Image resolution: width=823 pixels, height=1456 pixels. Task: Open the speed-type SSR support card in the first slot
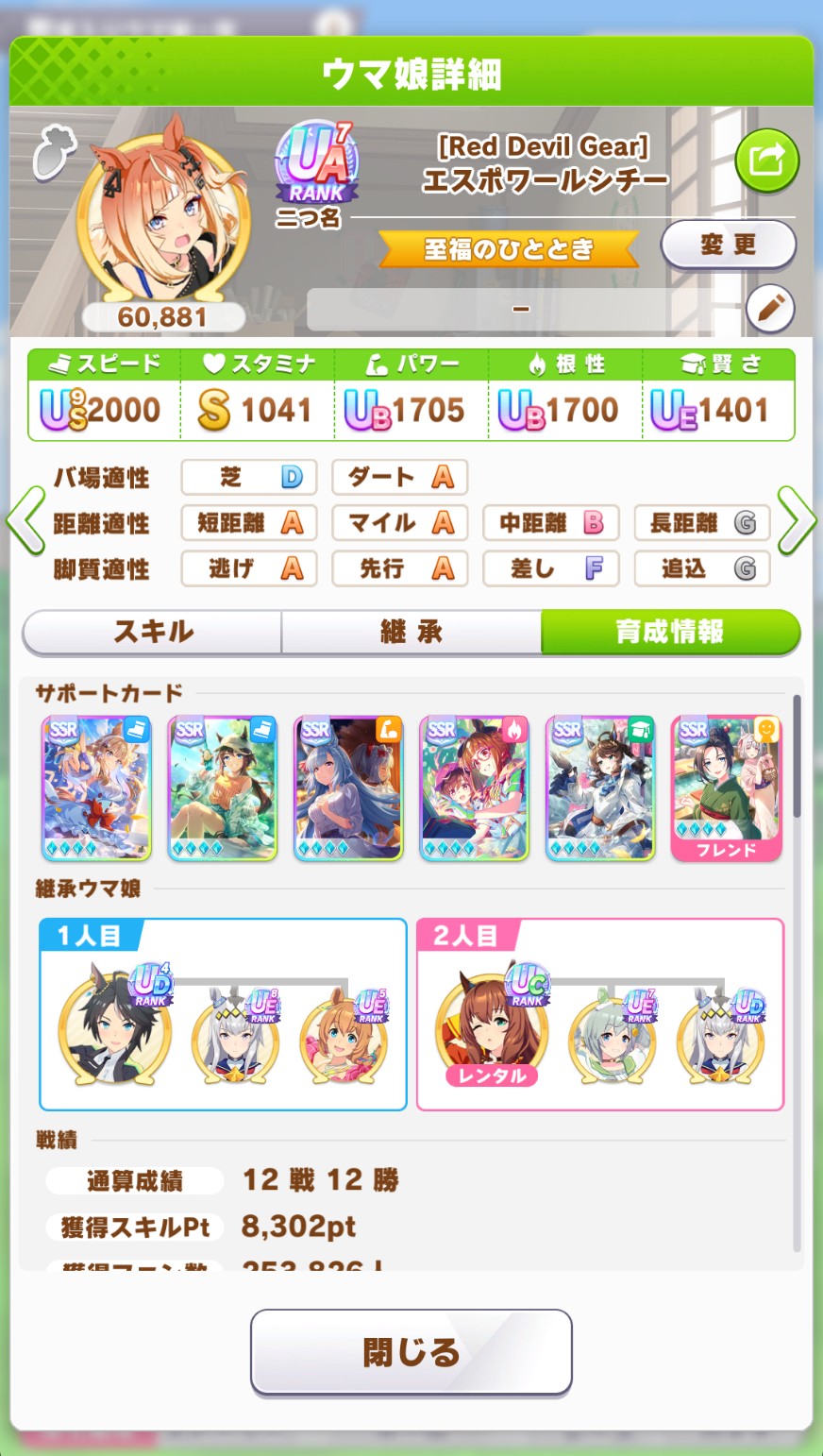pyautogui.click(x=96, y=787)
